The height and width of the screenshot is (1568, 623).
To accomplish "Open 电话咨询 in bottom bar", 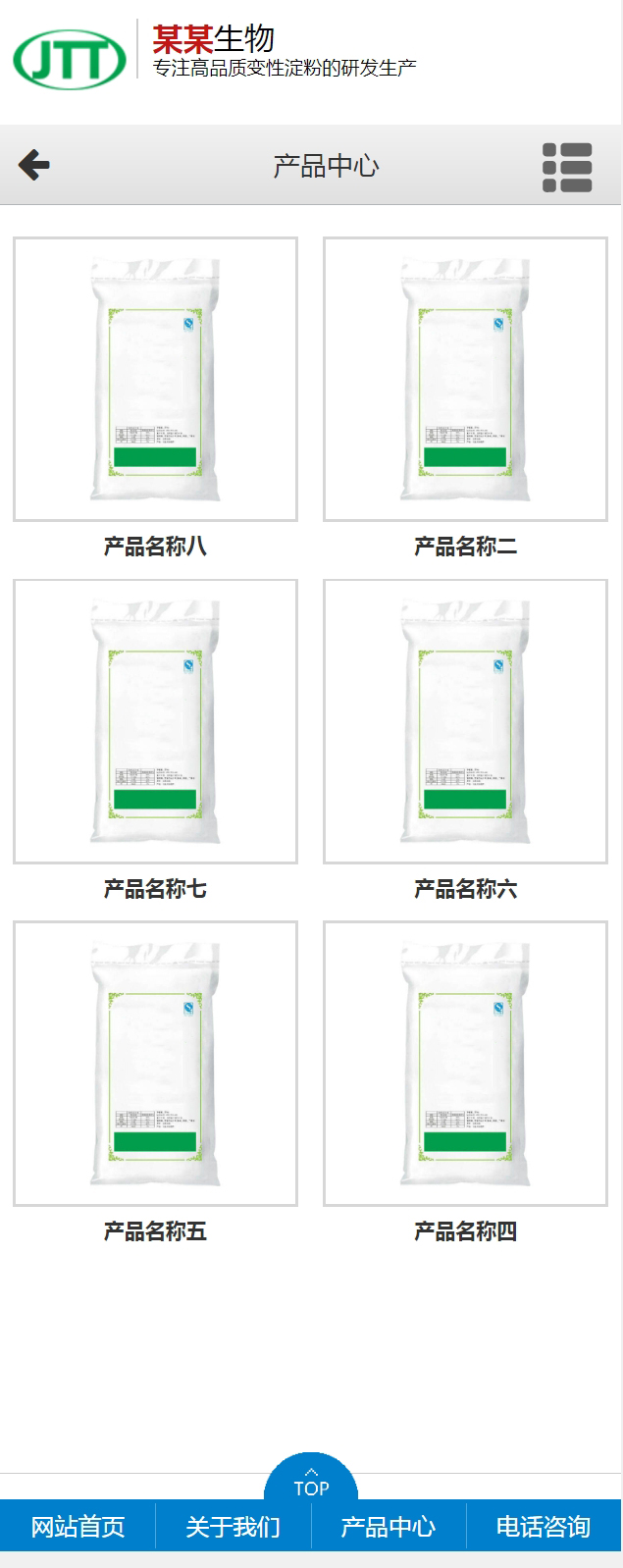I will click(544, 1527).
